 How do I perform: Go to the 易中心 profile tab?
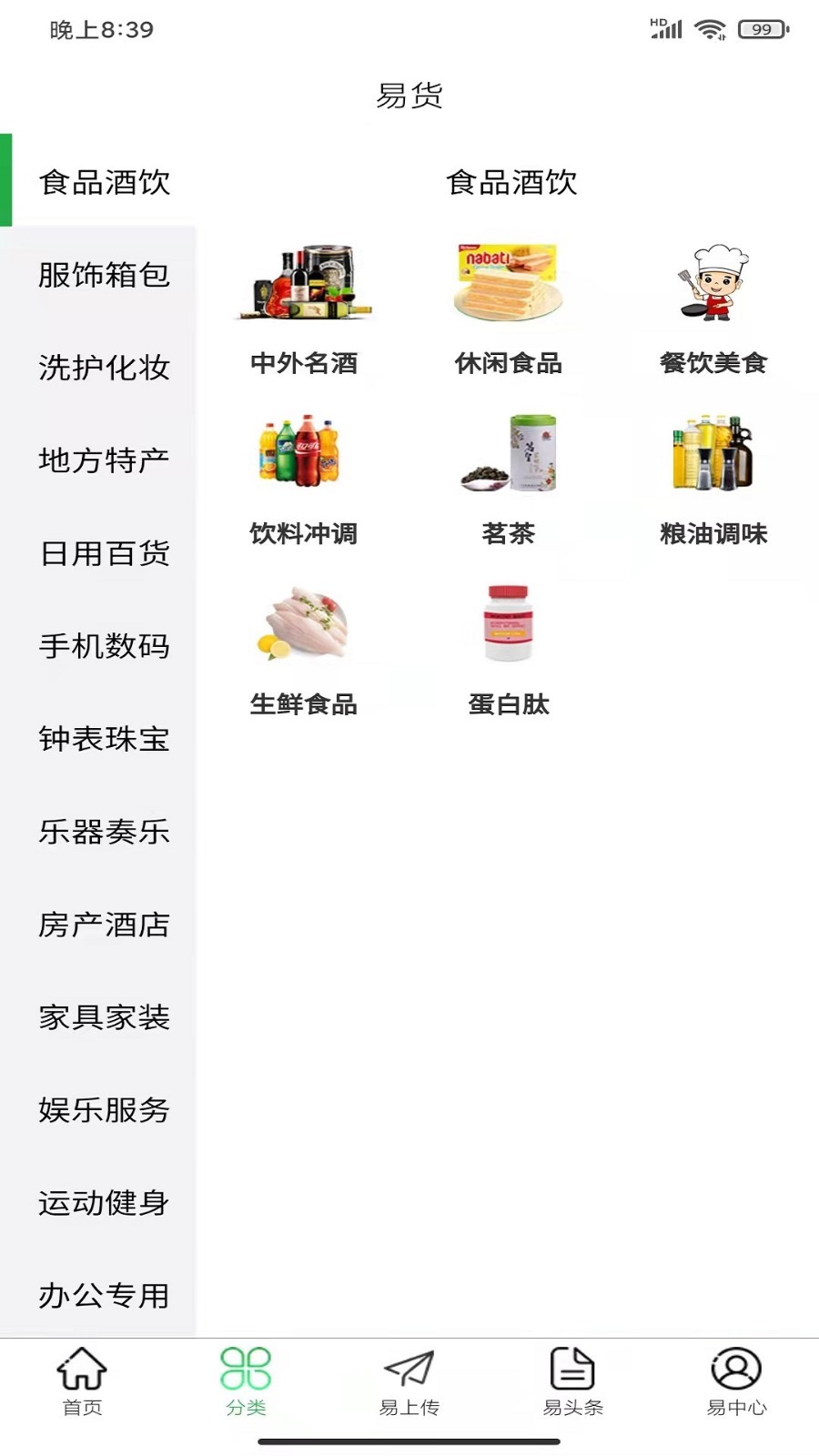pyautogui.click(x=737, y=1381)
